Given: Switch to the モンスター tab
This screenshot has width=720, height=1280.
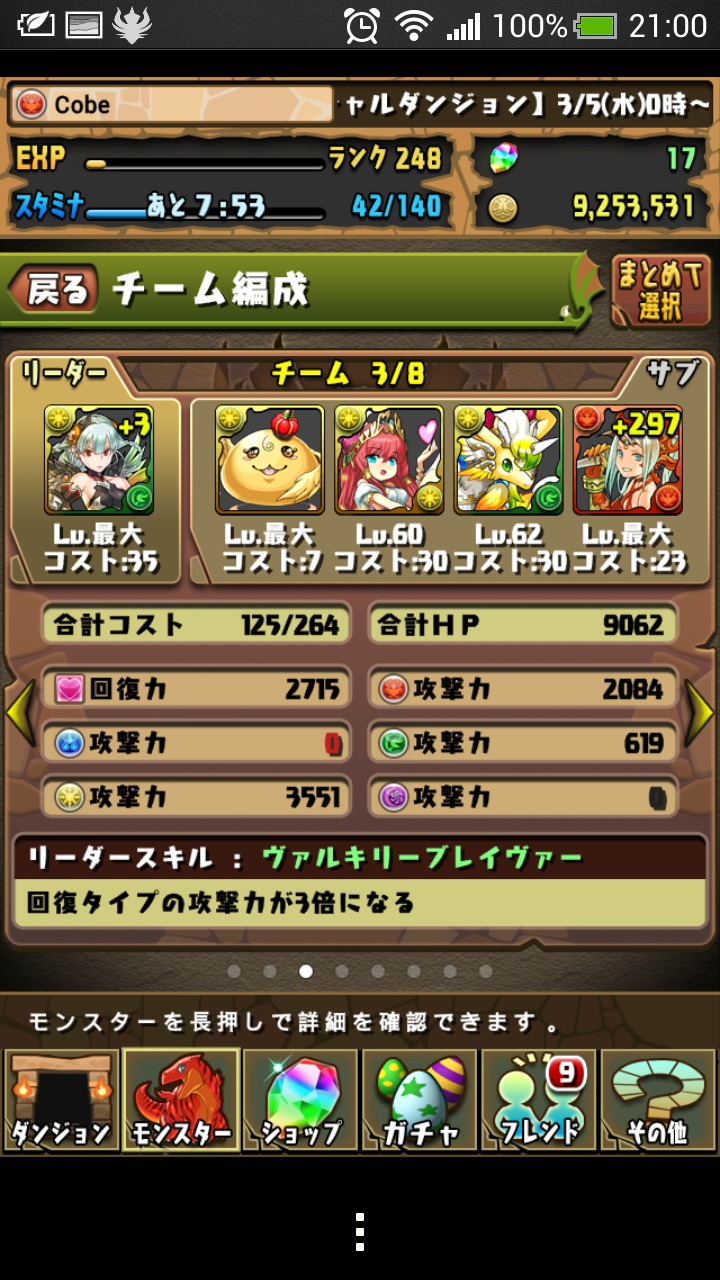Looking at the screenshot, I should pos(180,1101).
